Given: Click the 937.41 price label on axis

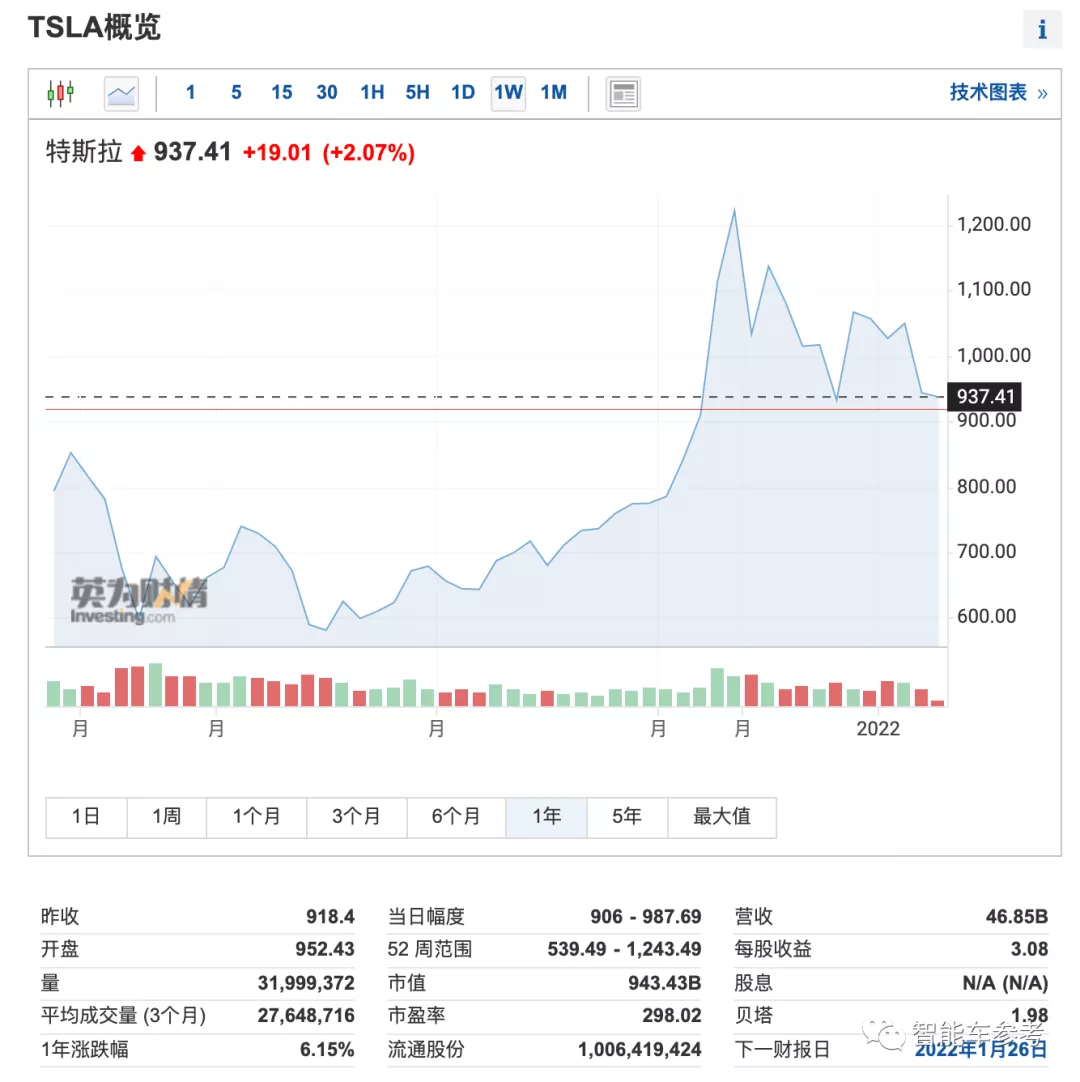Looking at the screenshot, I should click(x=984, y=397).
